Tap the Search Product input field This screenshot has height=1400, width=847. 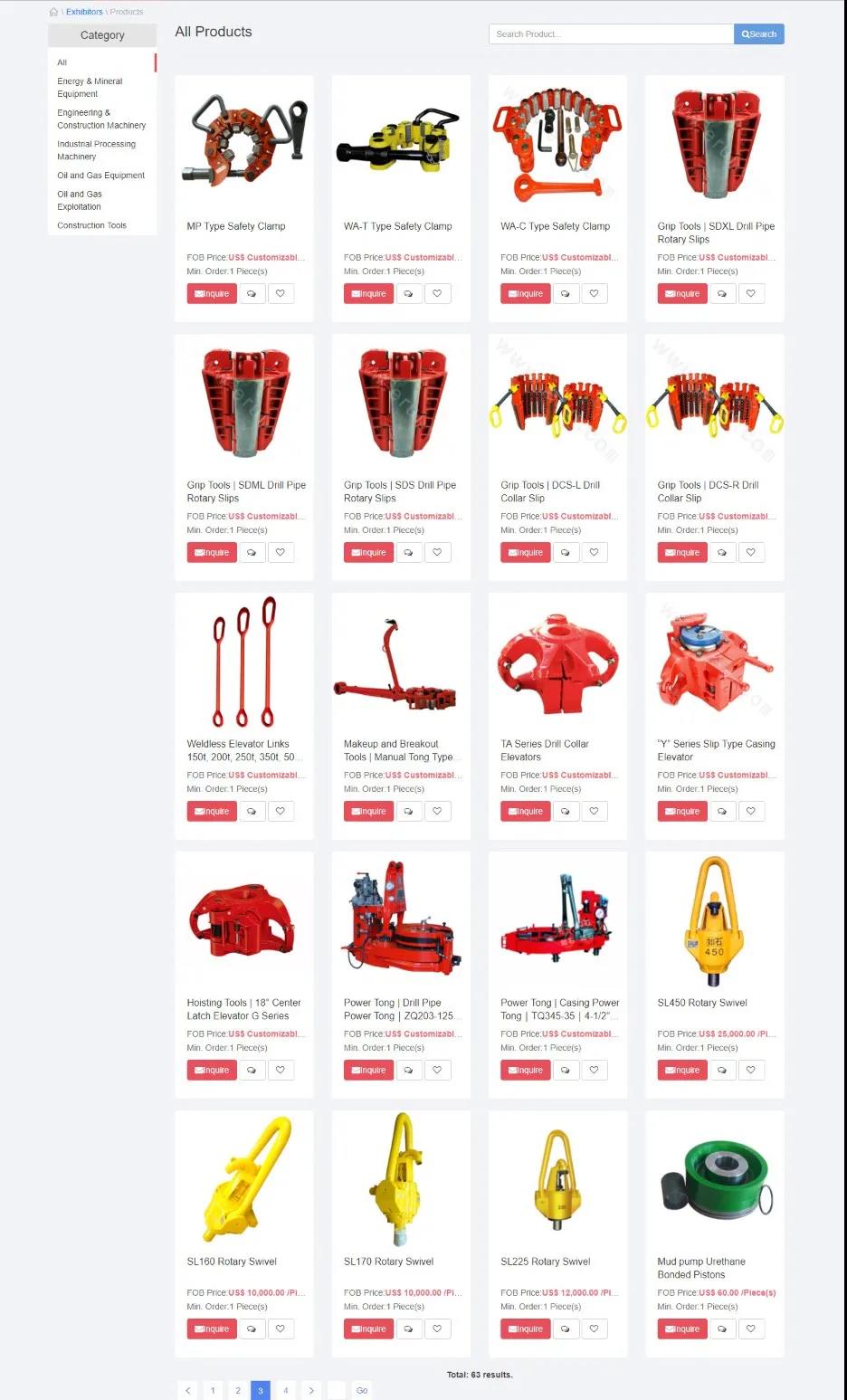pyautogui.click(x=611, y=34)
